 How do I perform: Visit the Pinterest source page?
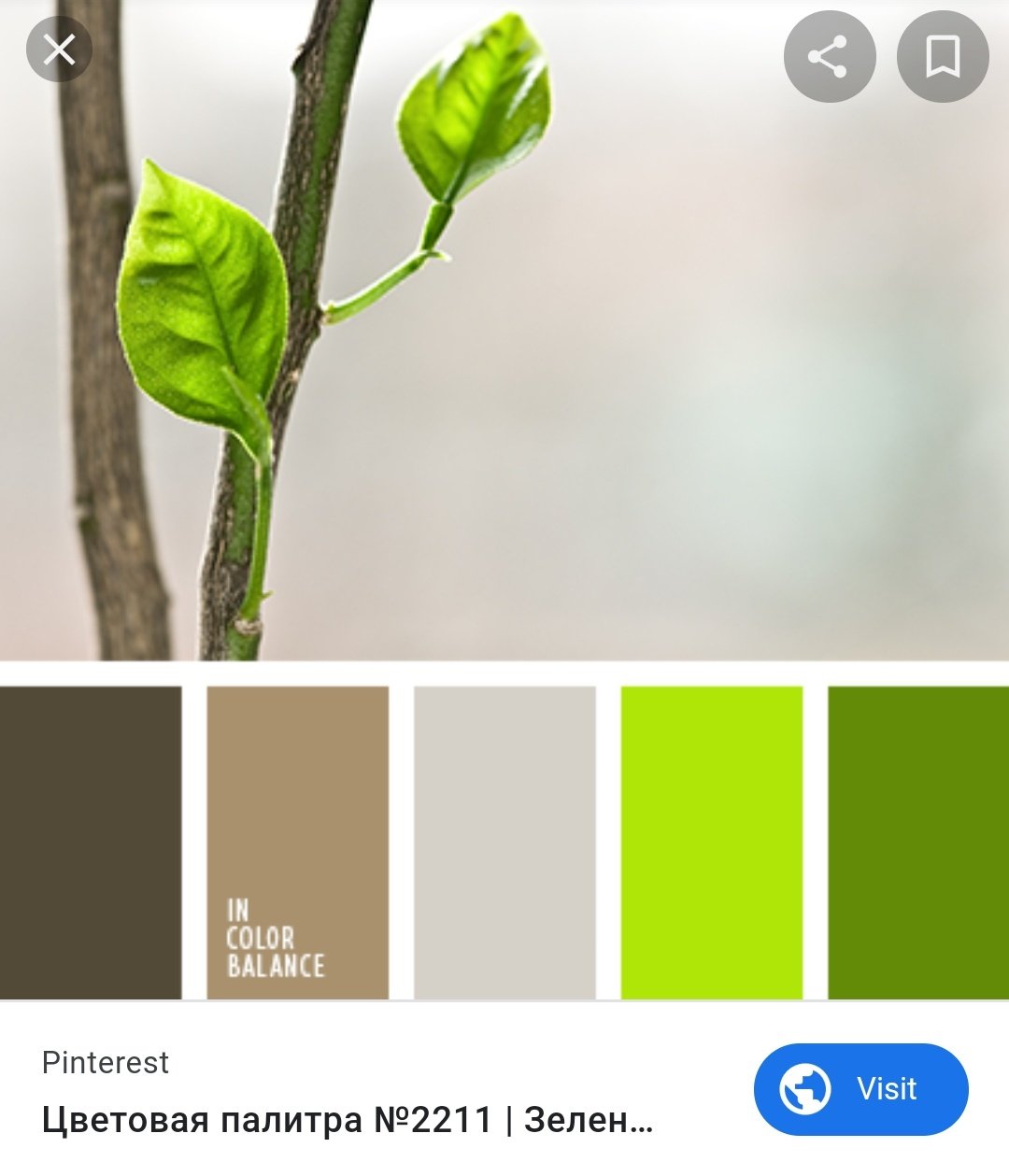[860, 1089]
